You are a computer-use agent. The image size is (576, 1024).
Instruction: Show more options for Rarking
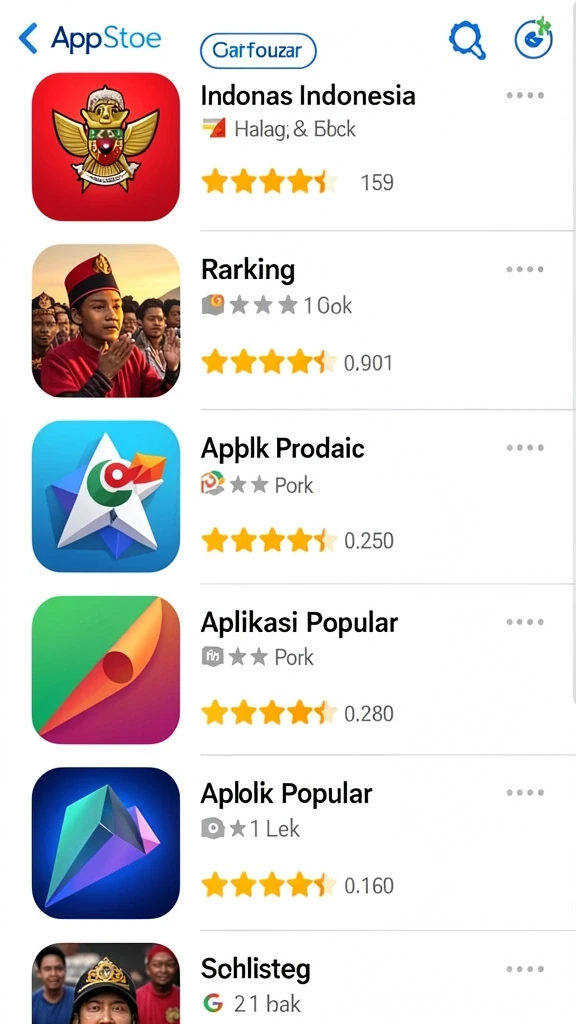click(x=525, y=269)
